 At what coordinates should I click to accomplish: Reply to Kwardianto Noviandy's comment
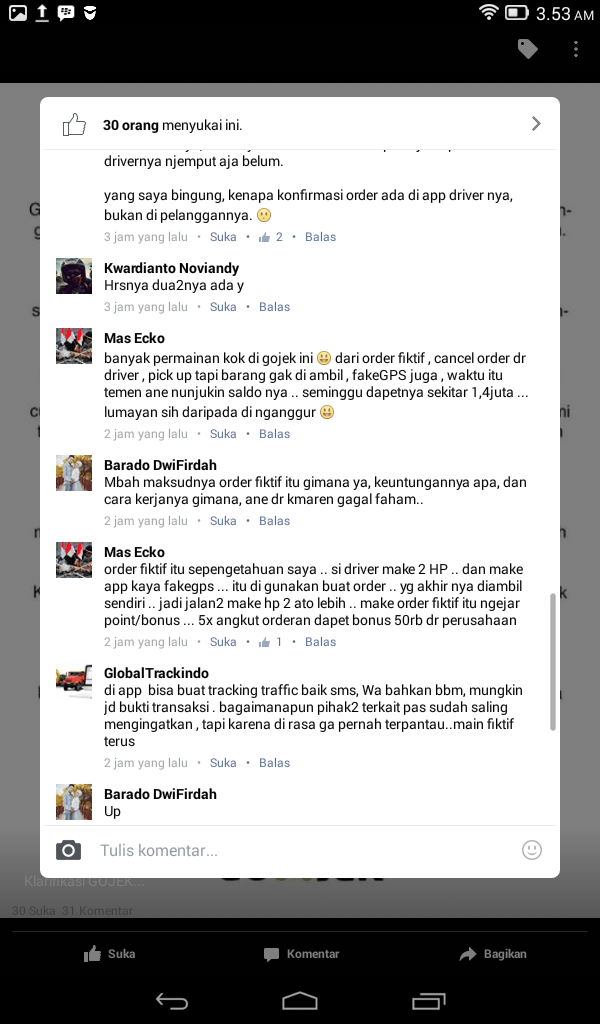[x=274, y=307]
